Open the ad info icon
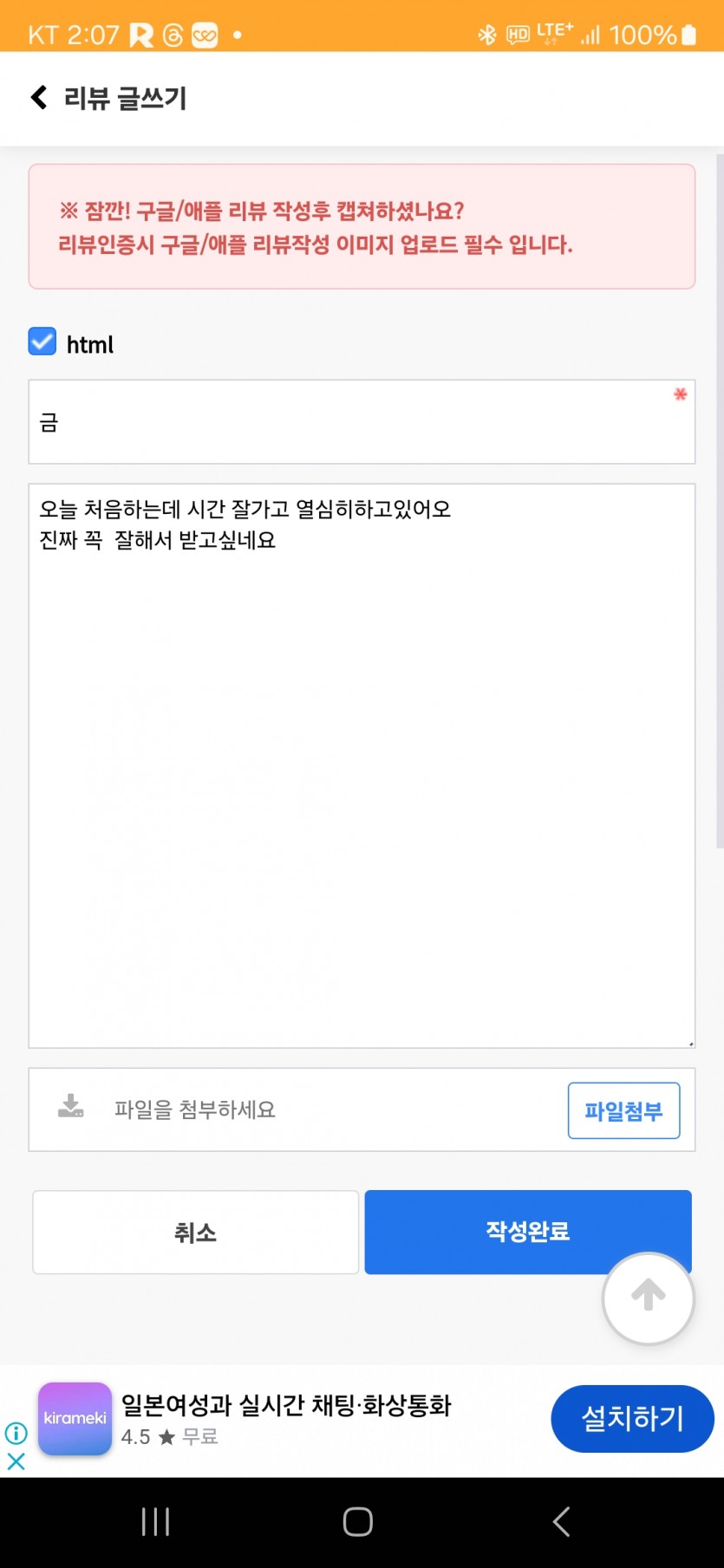The width and height of the screenshot is (724, 1568). pos(16,1433)
